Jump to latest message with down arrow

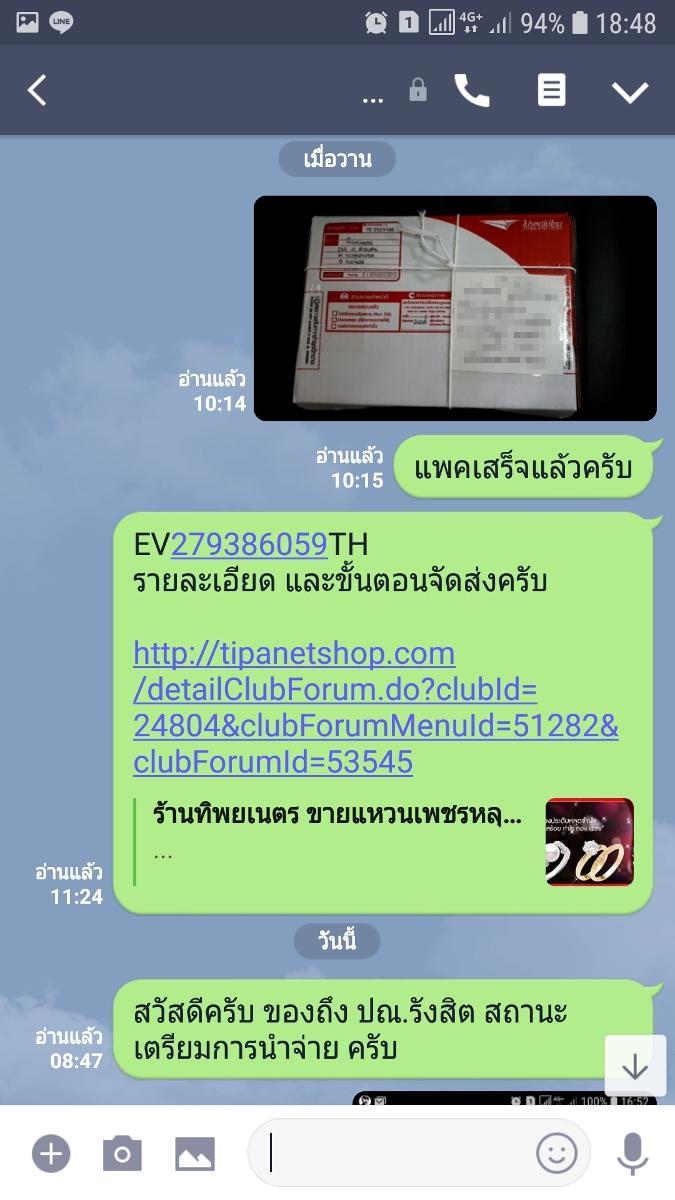(x=635, y=1066)
